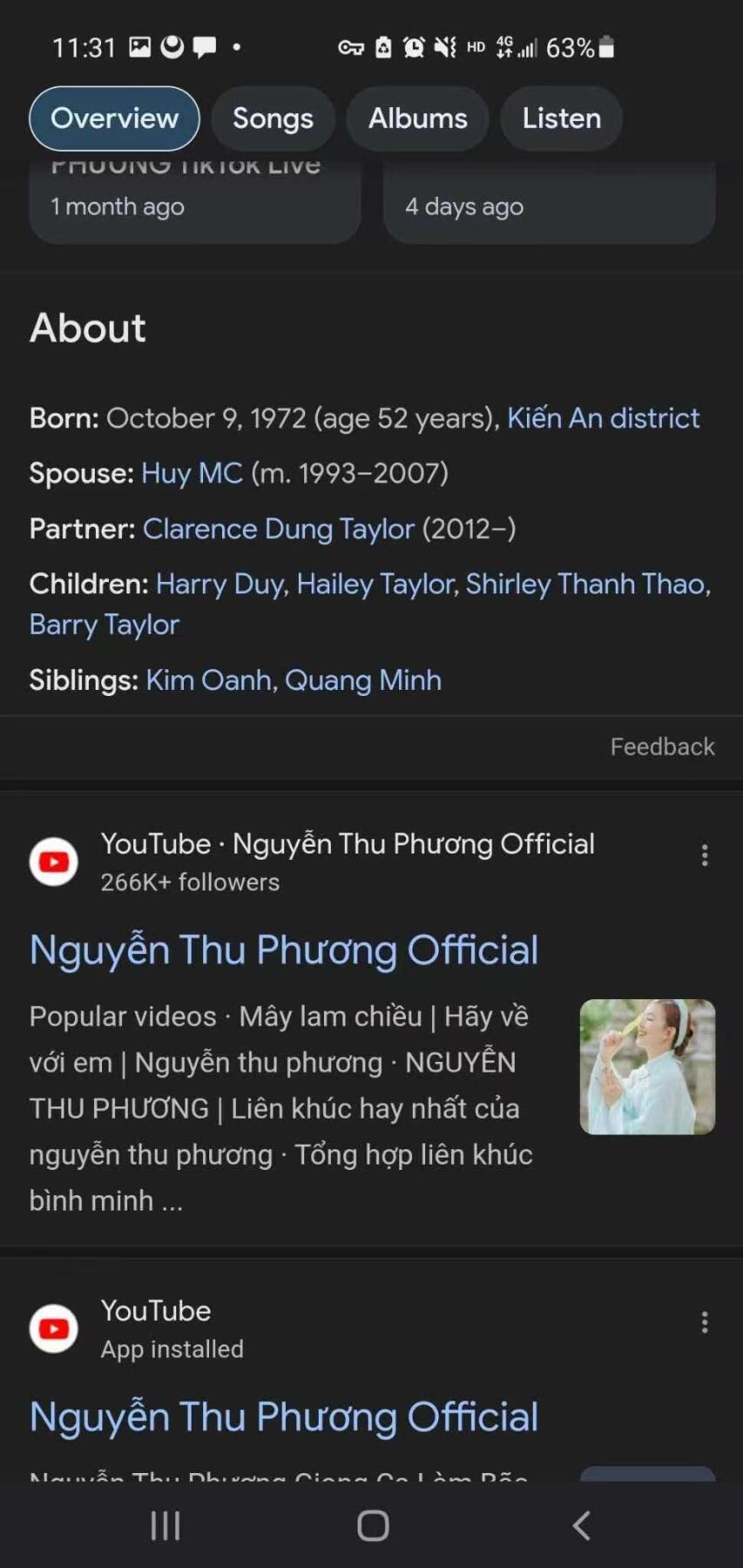The height and width of the screenshot is (1568, 743).
Task: Open options for the App installed result
Action: pyautogui.click(x=704, y=1322)
